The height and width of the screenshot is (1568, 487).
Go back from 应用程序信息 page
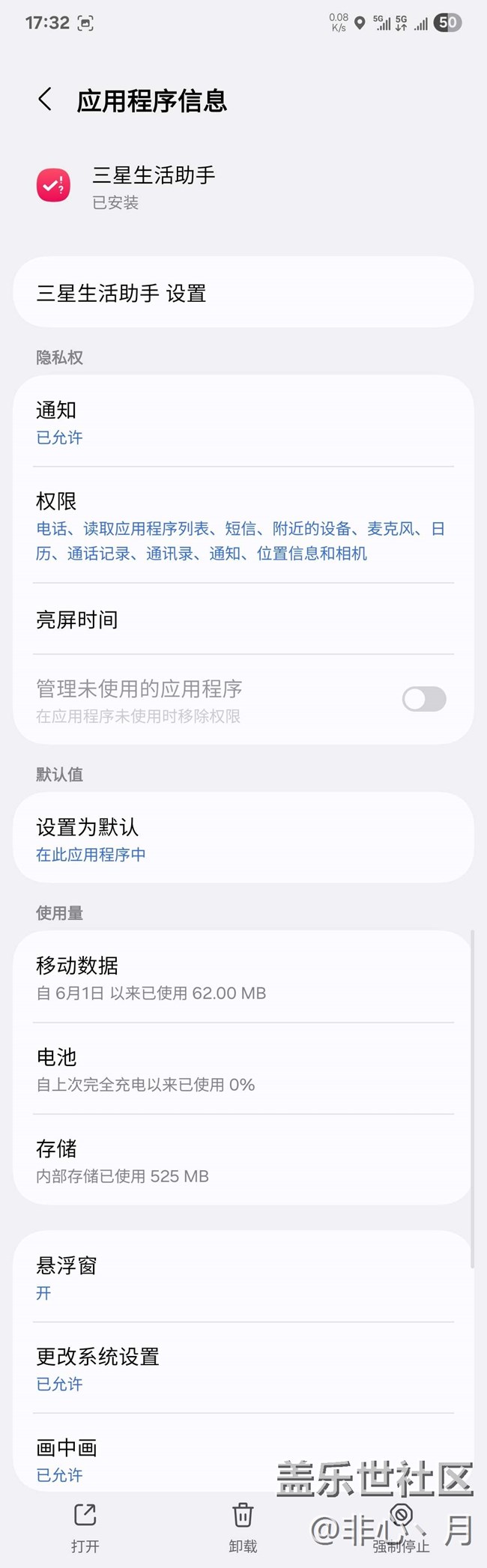[x=45, y=99]
